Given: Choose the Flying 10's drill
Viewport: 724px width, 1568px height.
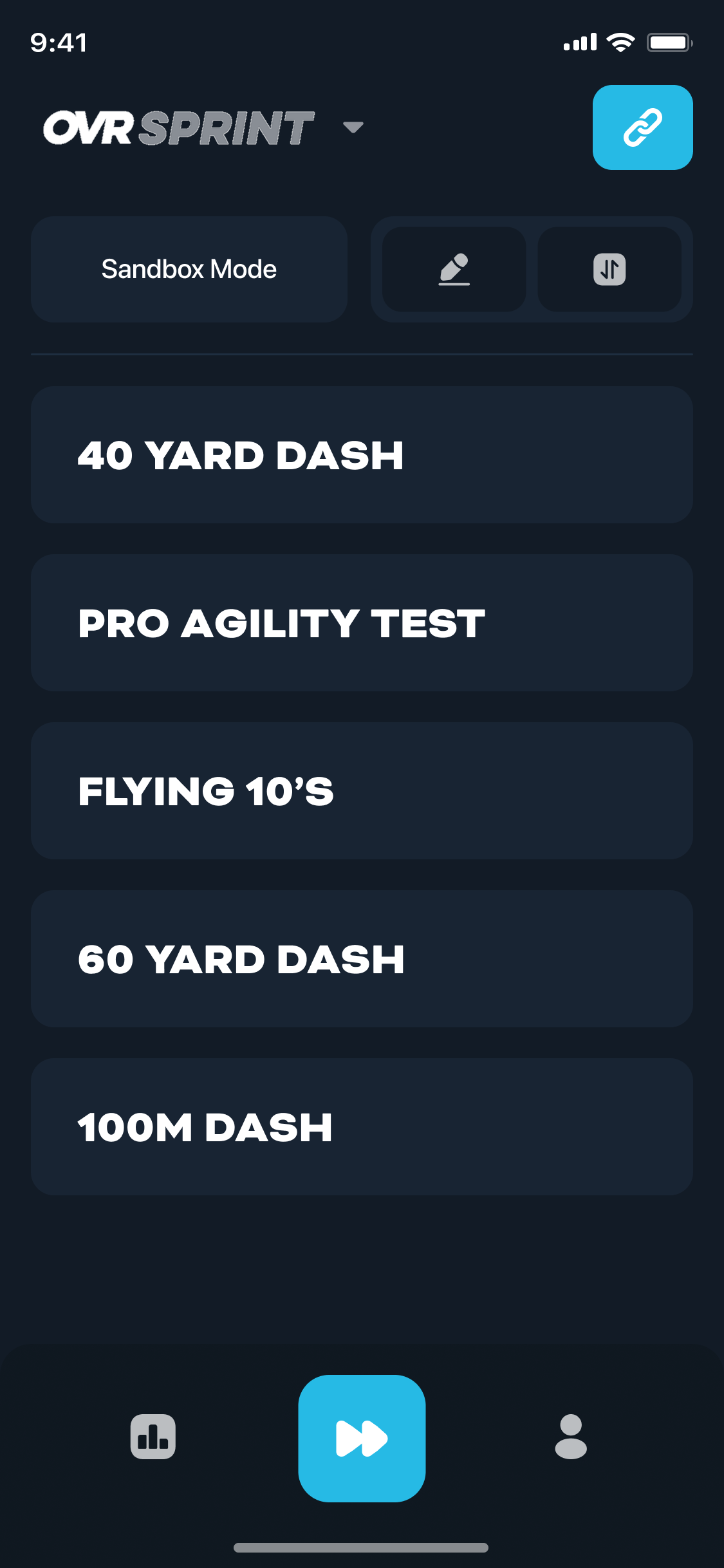Looking at the screenshot, I should point(362,791).
